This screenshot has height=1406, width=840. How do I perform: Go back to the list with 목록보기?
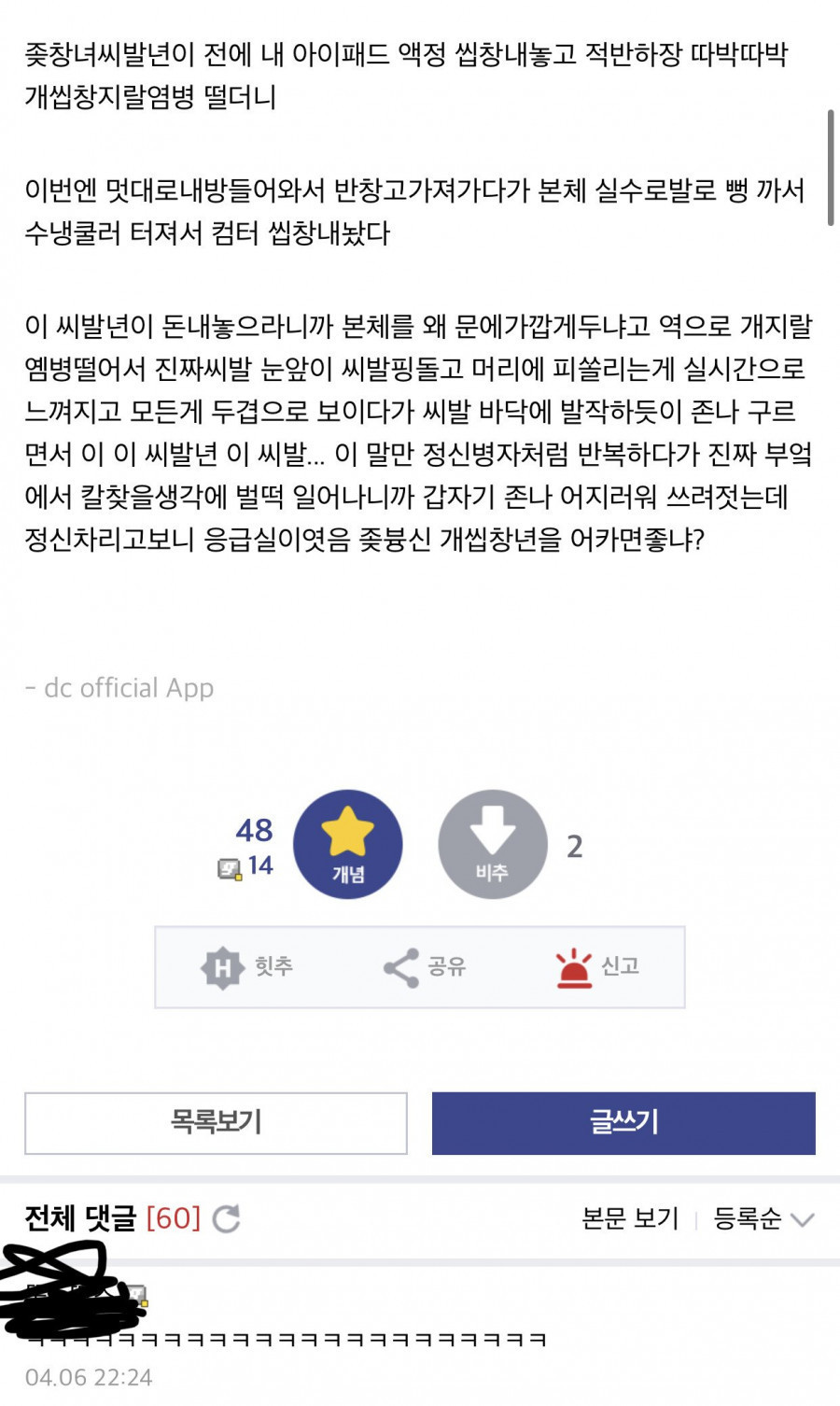pyautogui.click(x=216, y=1122)
